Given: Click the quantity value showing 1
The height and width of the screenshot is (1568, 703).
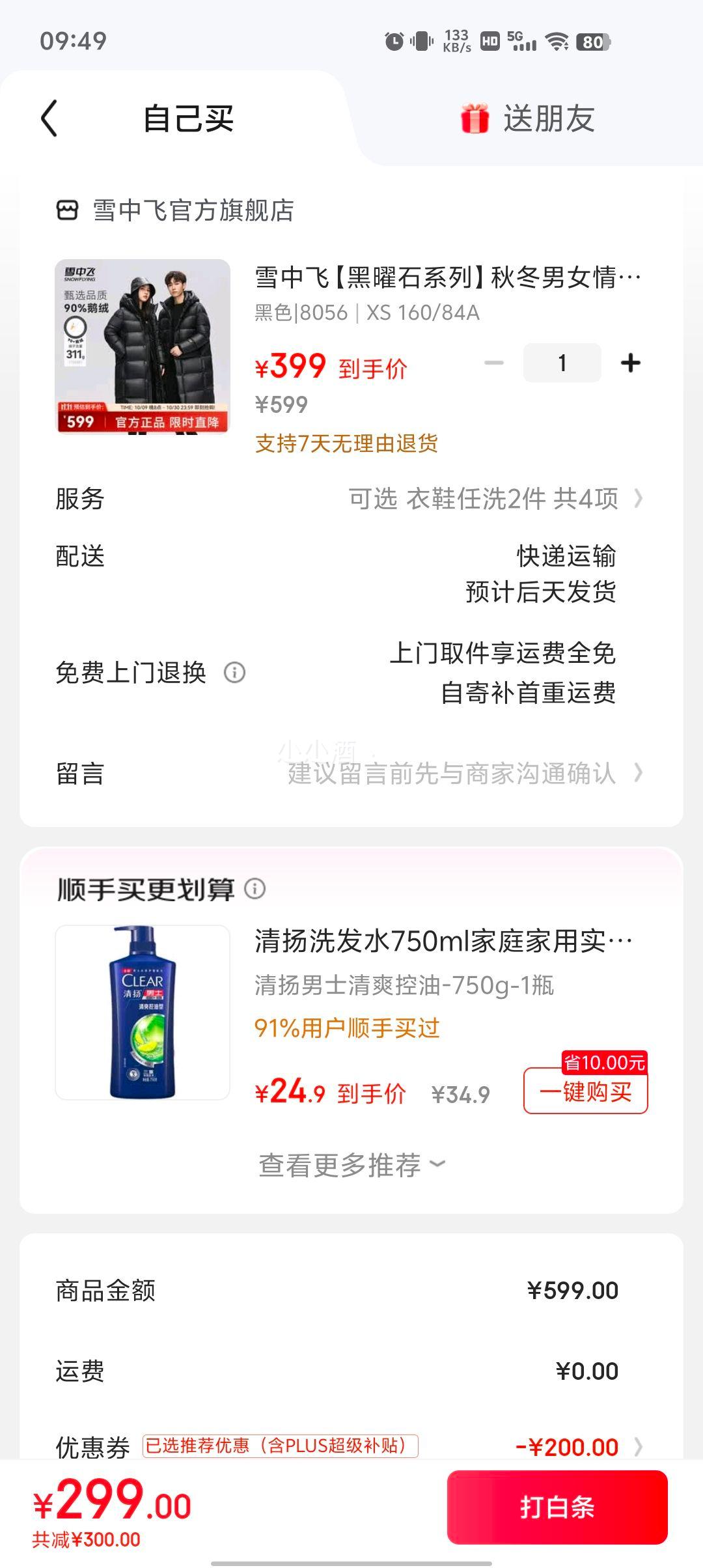Looking at the screenshot, I should 562,363.
